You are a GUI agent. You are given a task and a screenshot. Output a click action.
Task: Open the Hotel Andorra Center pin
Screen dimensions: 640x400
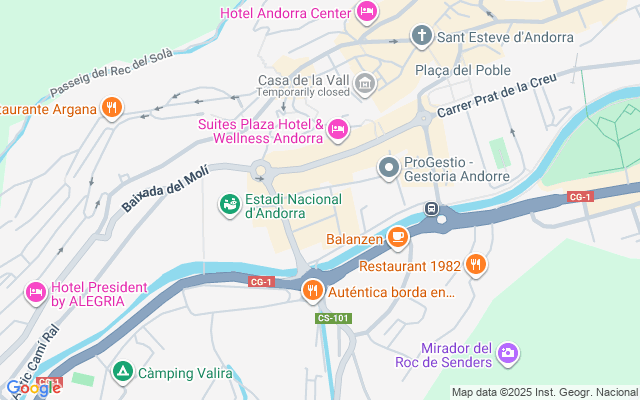366,11
